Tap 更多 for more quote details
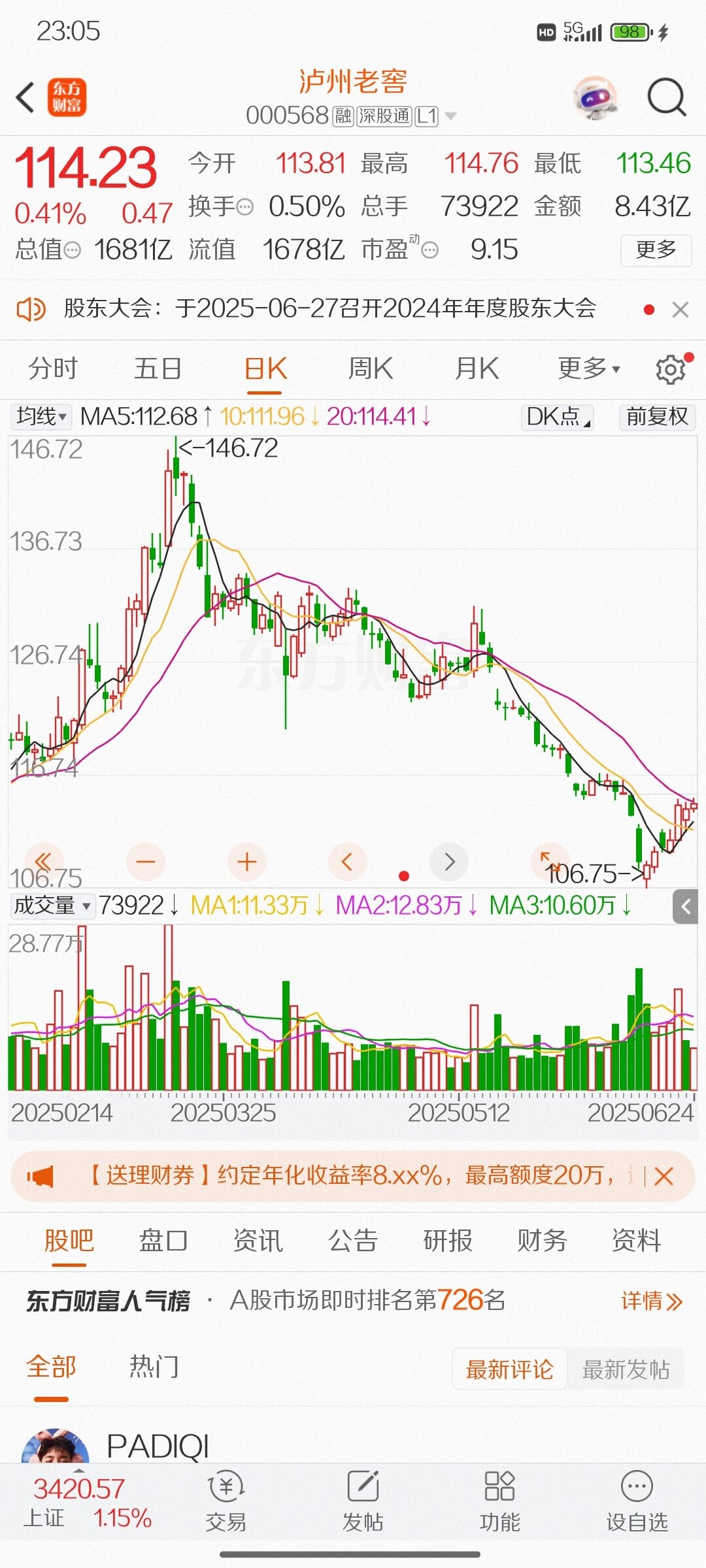The width and height of the screenshot is (706, 1568). point(656,250)
